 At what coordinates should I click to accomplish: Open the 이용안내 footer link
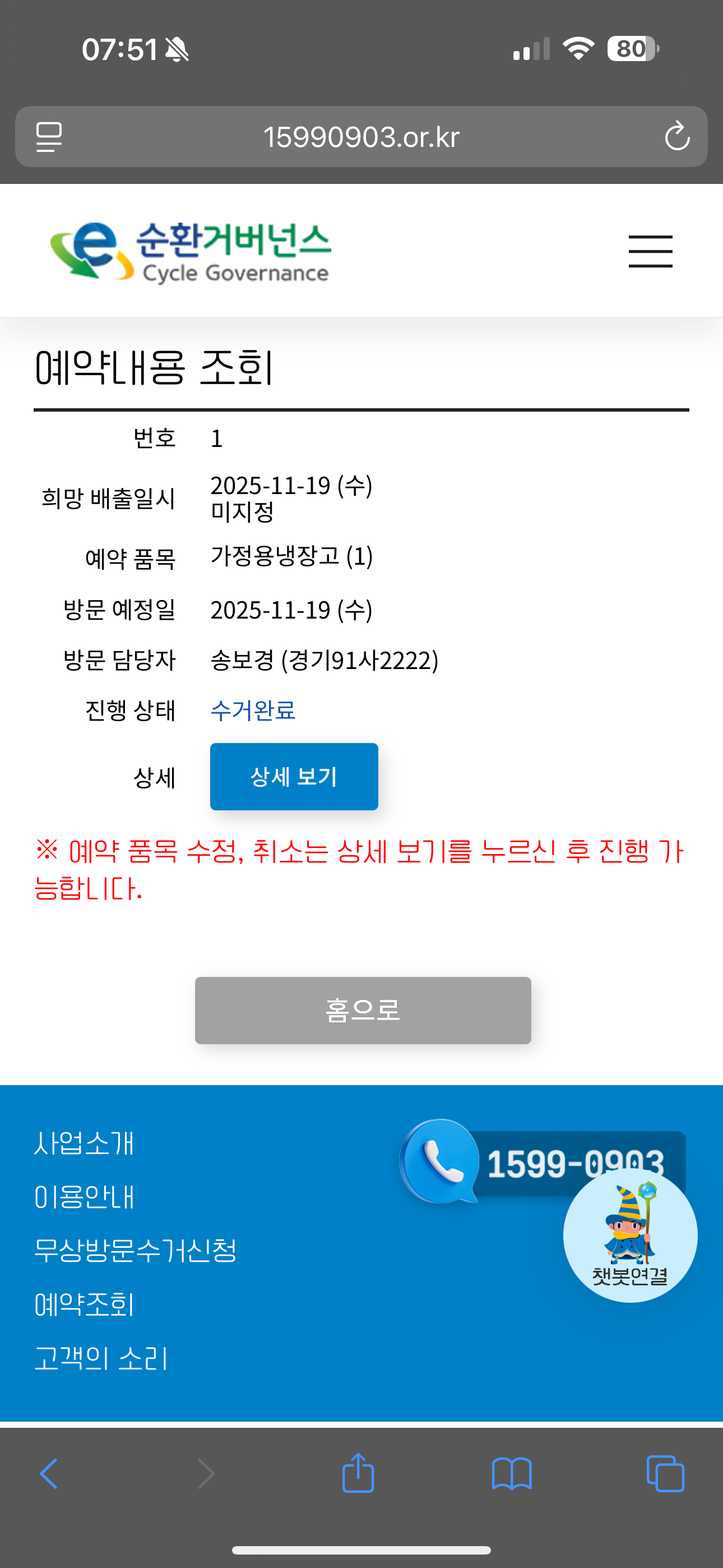pyautogui.click(x=84, y=1197)
